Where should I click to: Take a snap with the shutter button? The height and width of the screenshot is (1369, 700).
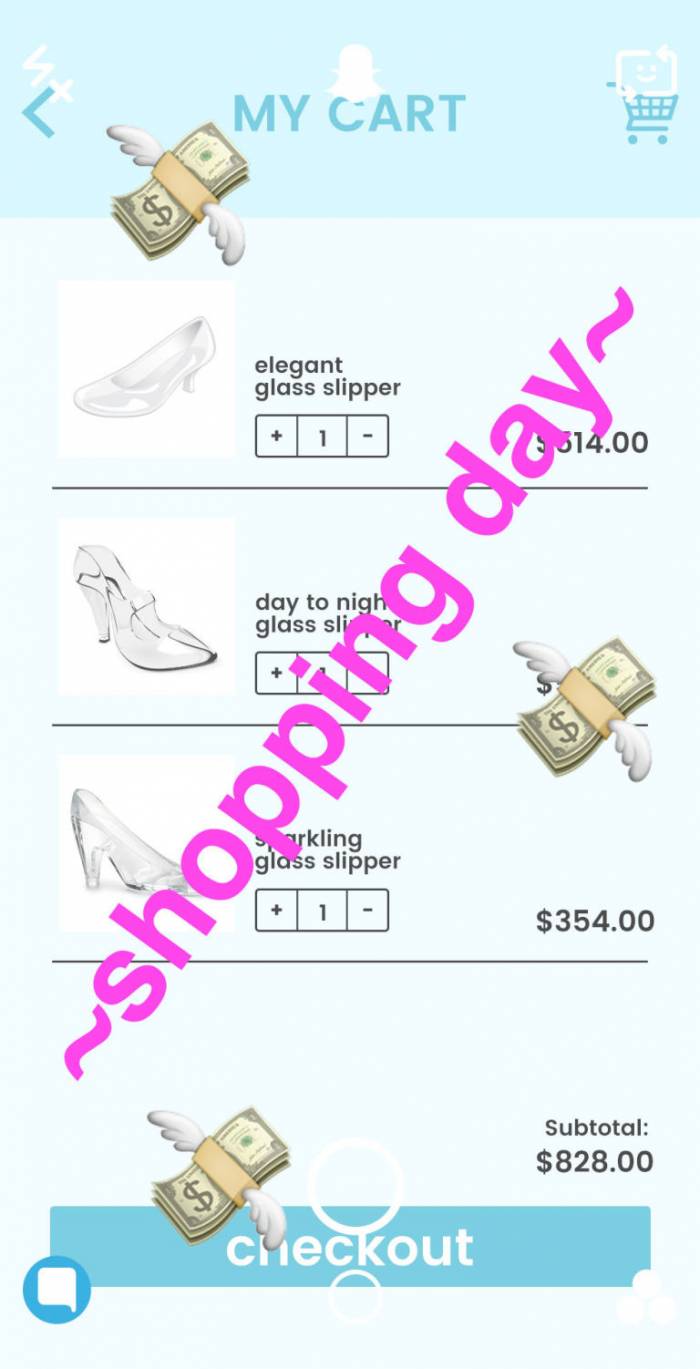pos(354,1187)
